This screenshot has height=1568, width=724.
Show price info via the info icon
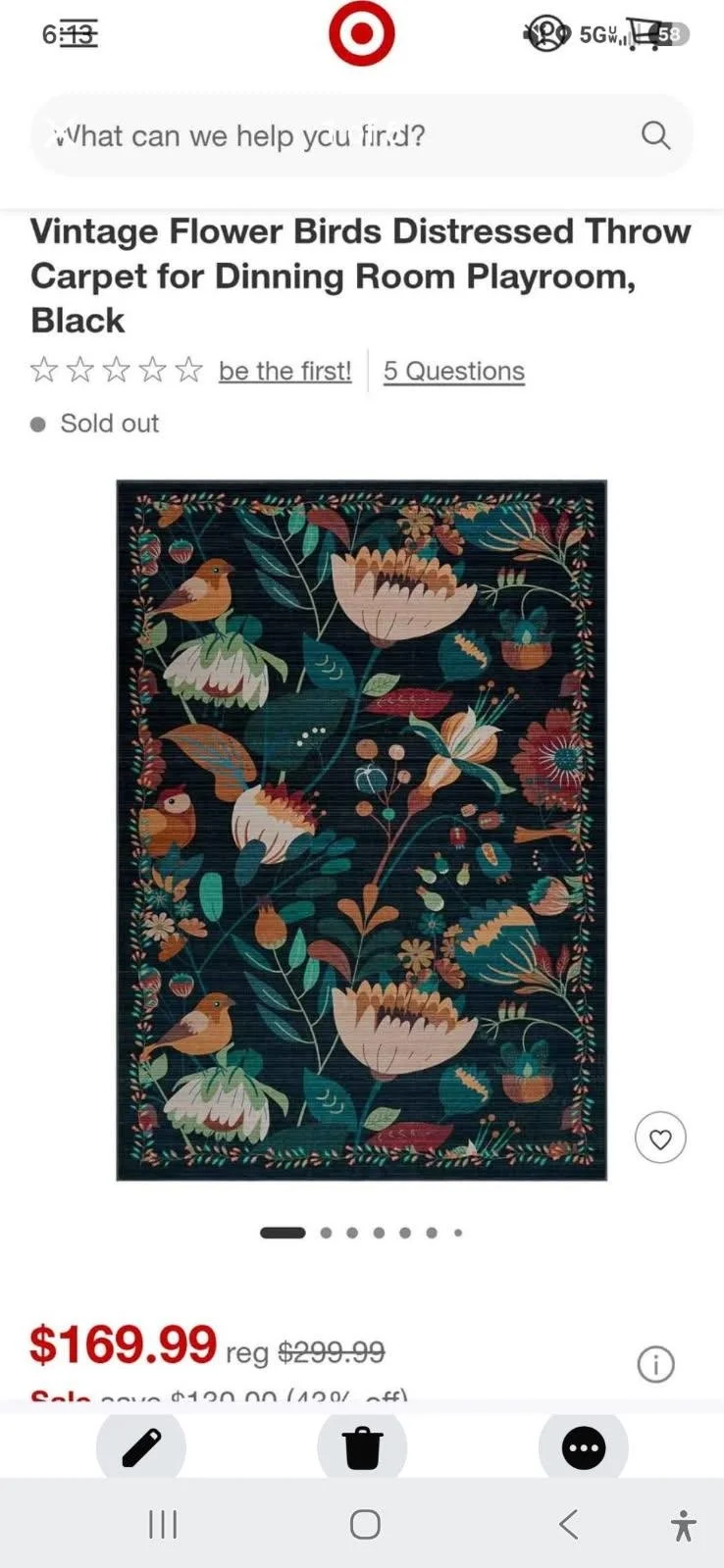click(x=655, y=1363)
